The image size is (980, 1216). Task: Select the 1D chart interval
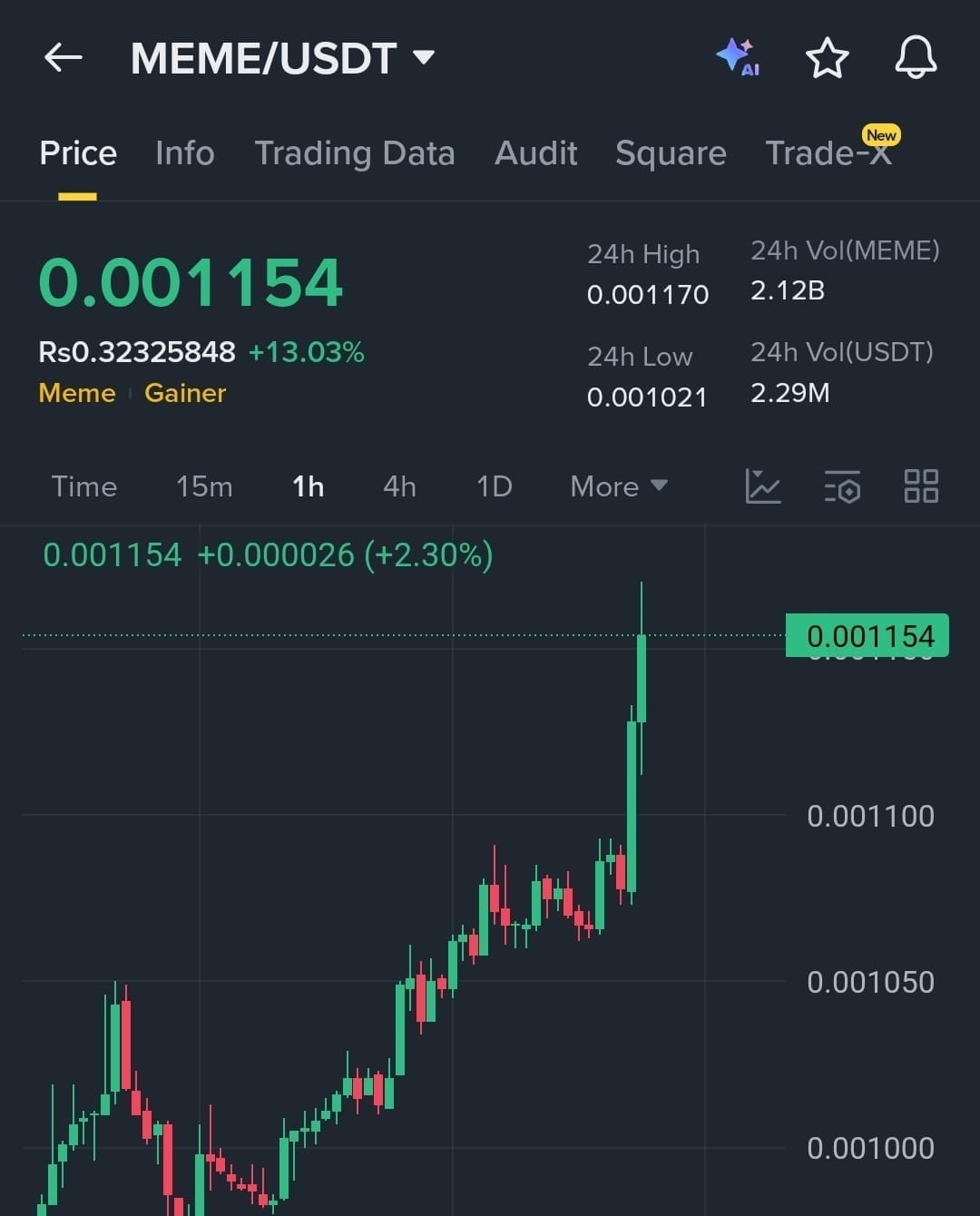[x=495, y=486]
